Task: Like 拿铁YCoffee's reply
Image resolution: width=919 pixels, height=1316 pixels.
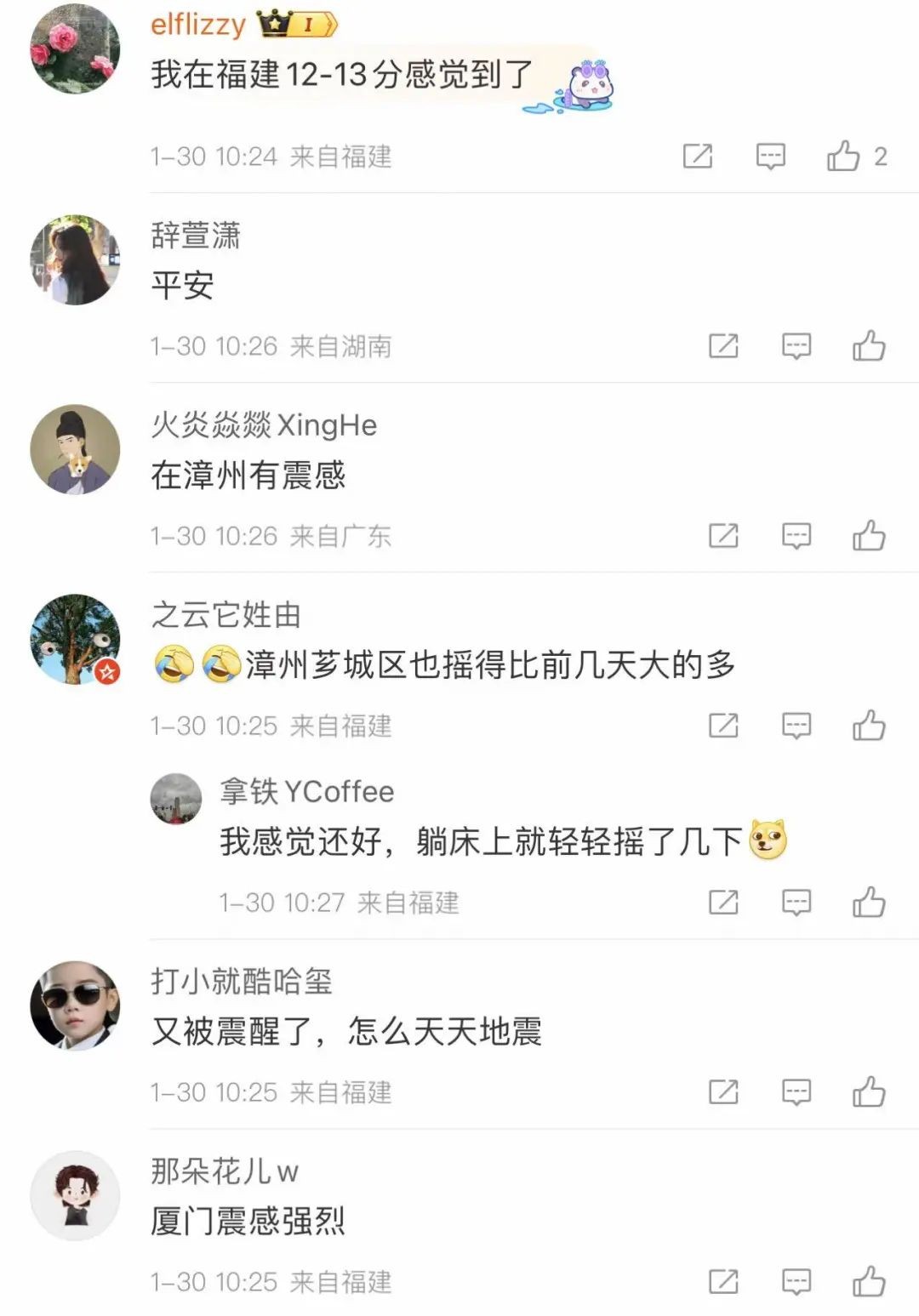Action: [x=869, y=903]
